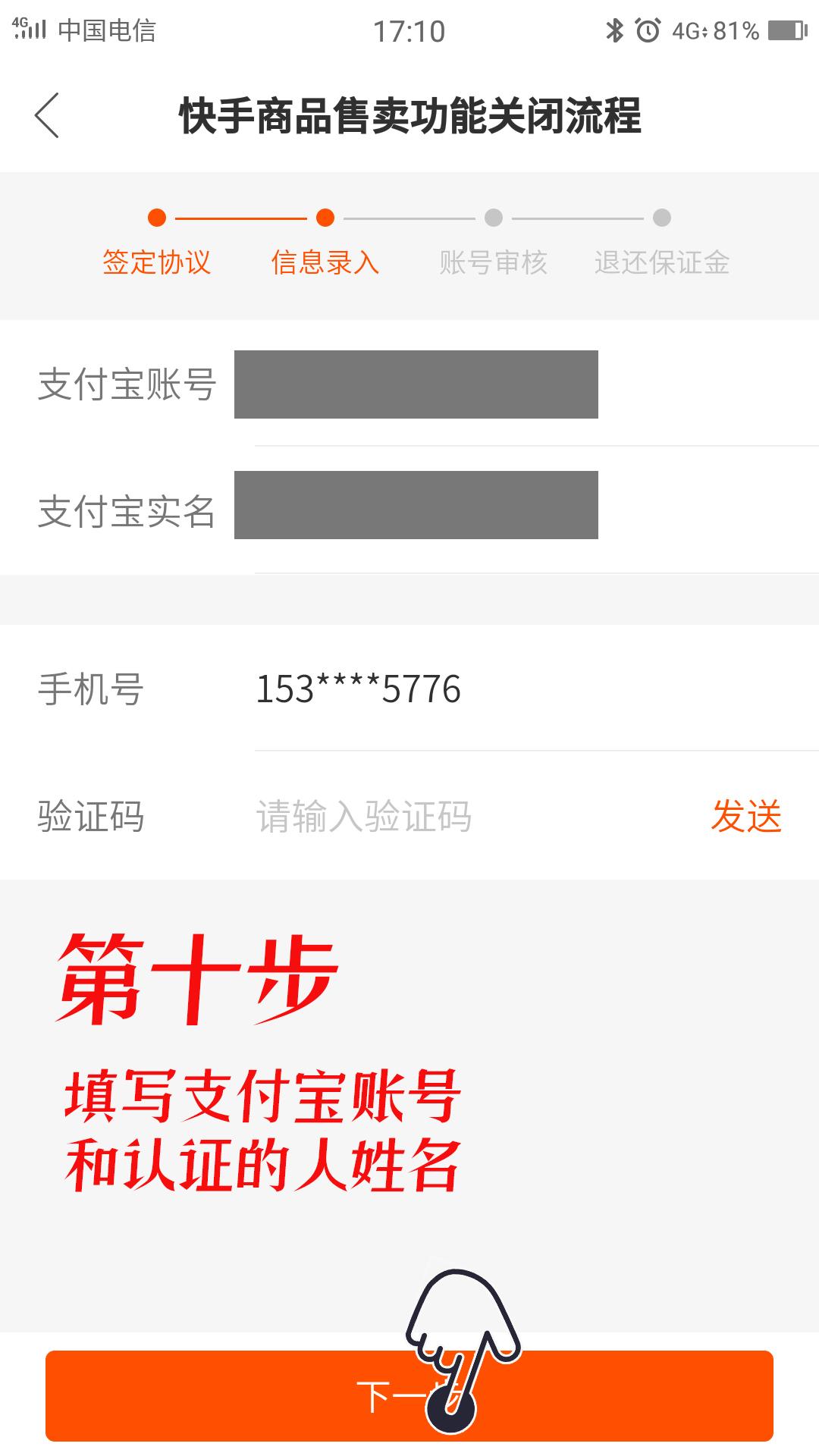Tap 发送 to send the verification code
819x1456 pixels.
(746, 817)
